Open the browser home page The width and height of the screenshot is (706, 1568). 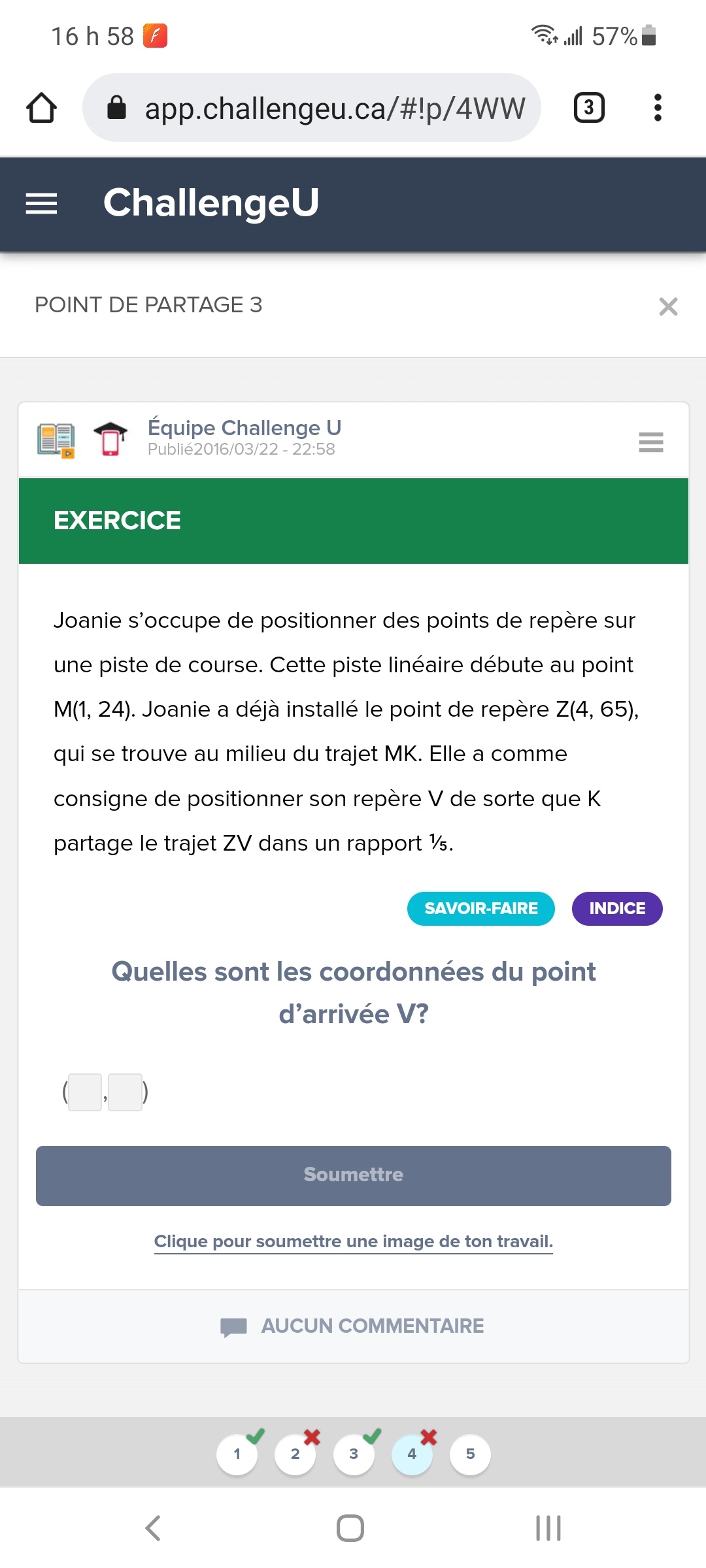(x=41, y=108)
